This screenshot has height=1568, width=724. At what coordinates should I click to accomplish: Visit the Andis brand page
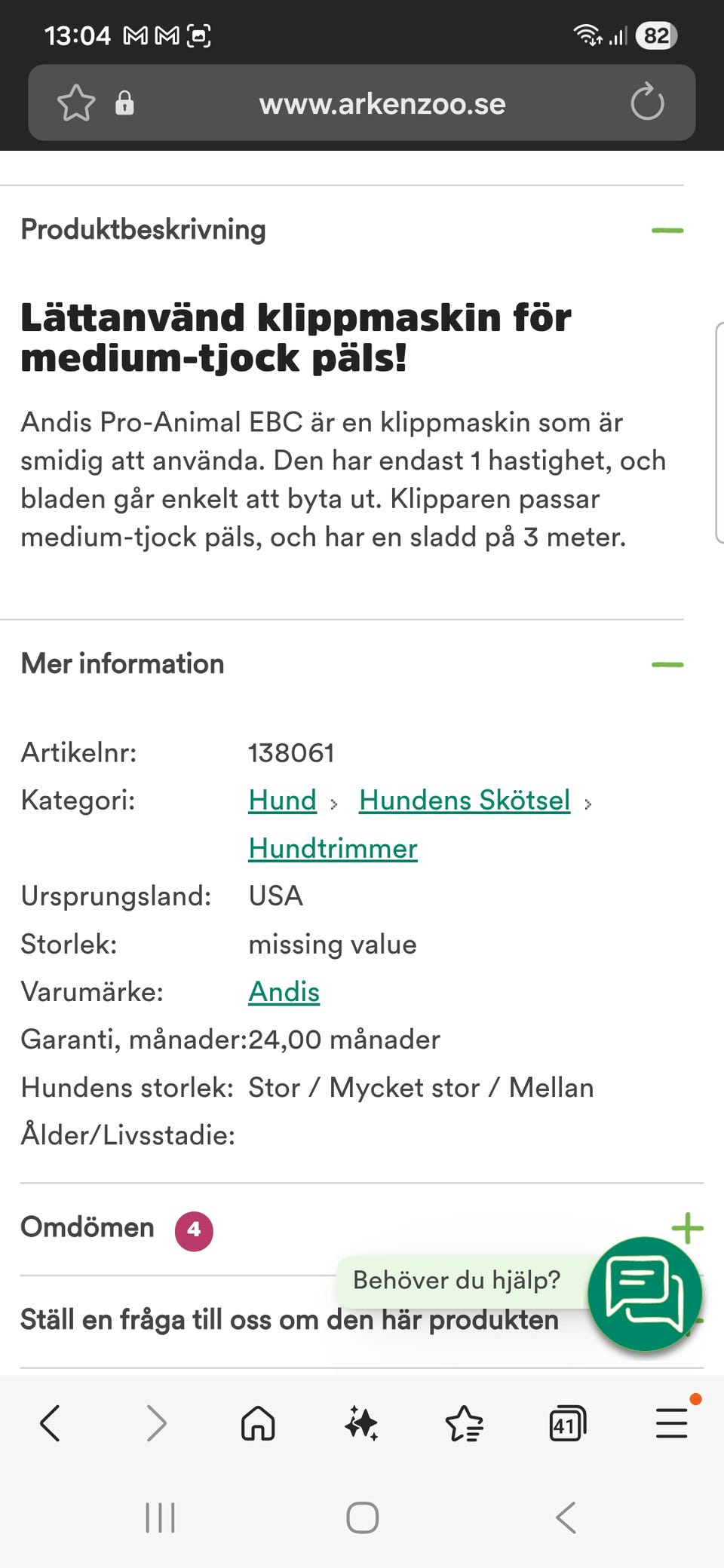point(284,992)
